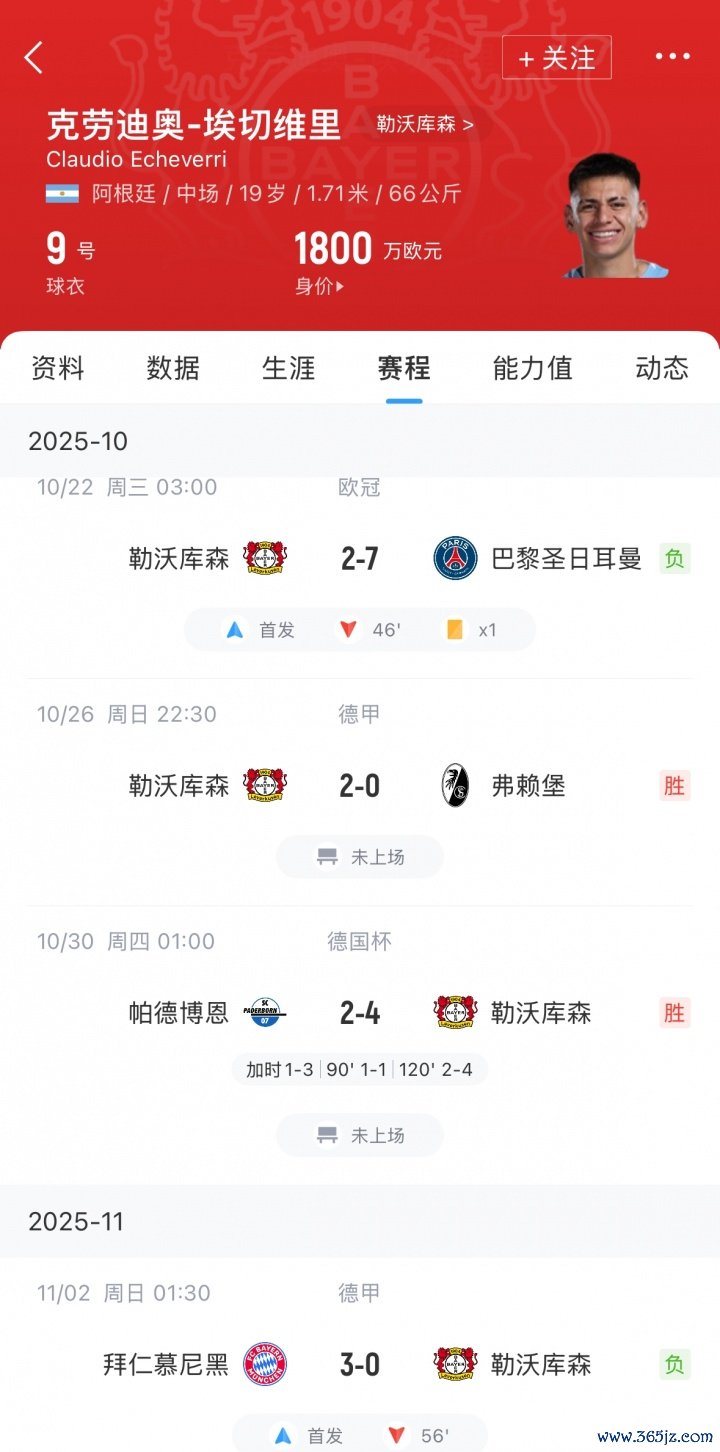720x1452 pixels.
Task: Go back using the top arrow
Action: (34, 58)
